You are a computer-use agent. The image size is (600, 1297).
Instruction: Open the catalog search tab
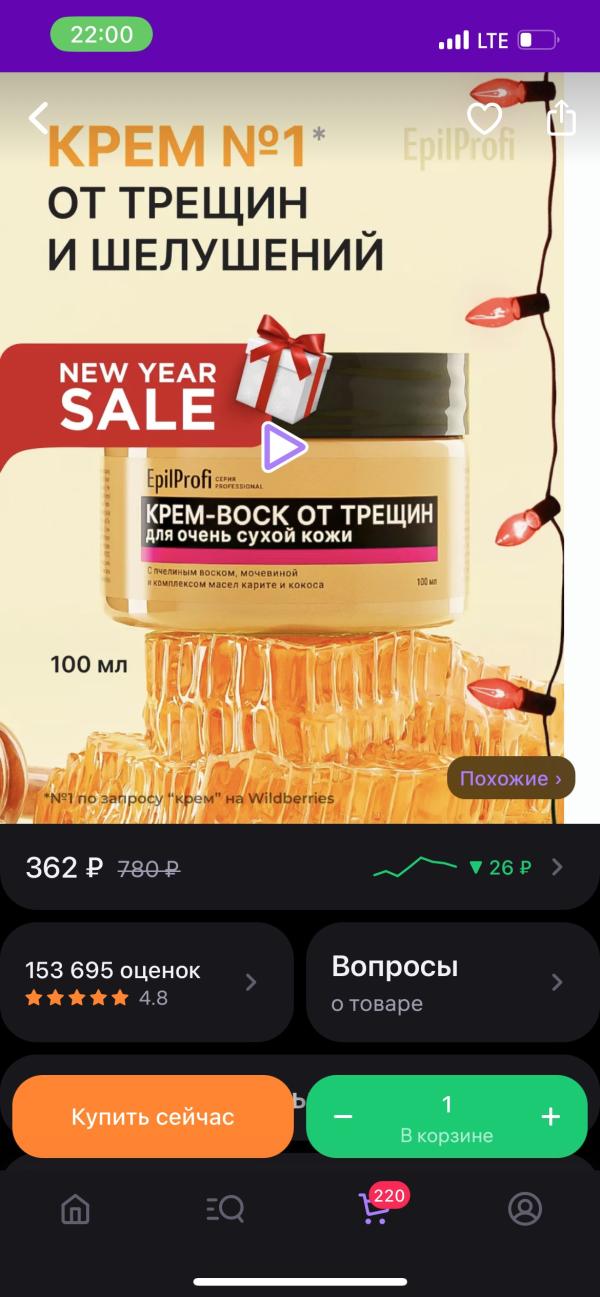coord(225,1209)
